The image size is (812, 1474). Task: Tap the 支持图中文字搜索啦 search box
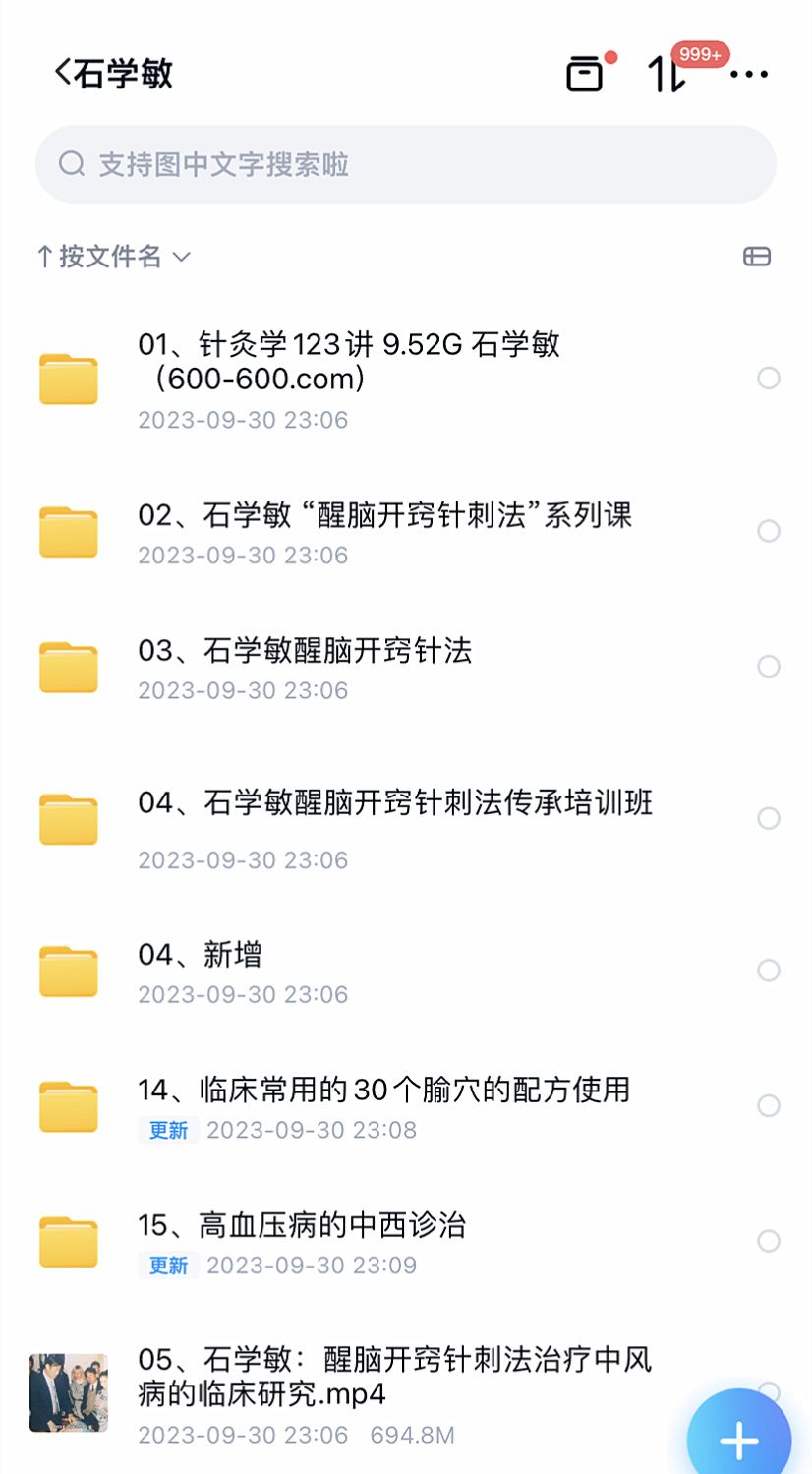[405, 164]
